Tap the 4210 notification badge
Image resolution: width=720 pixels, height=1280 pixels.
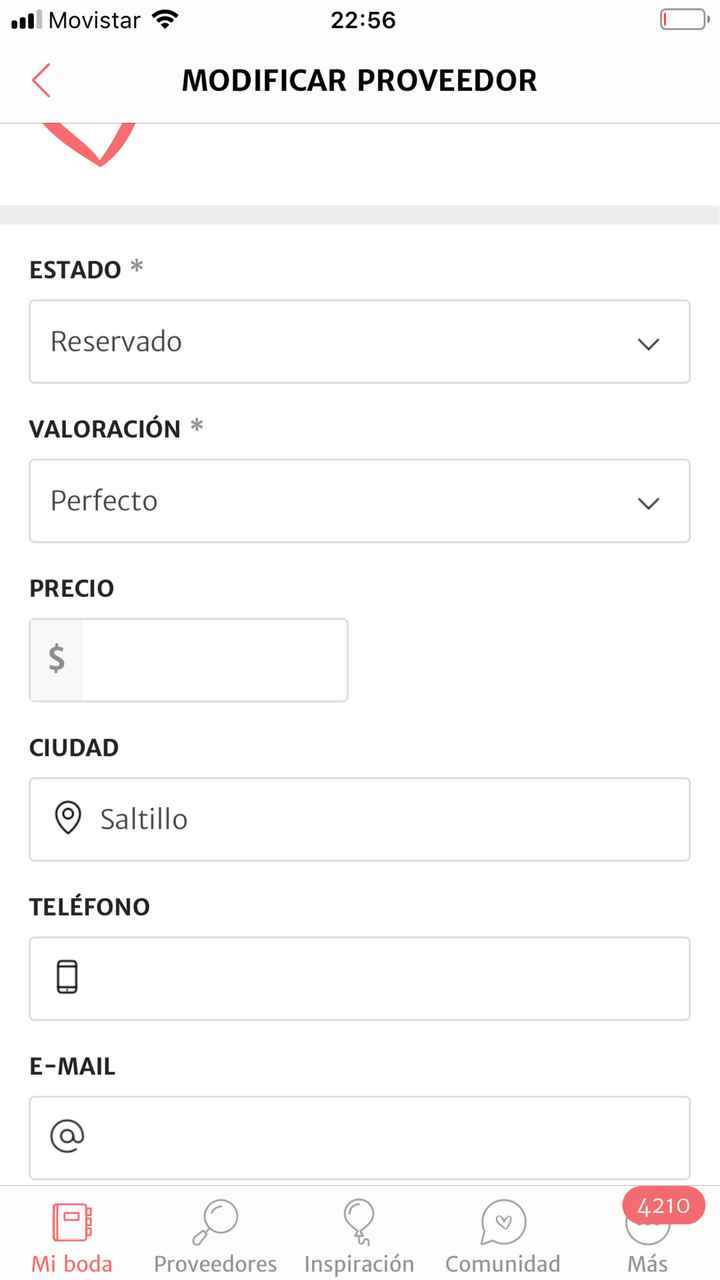(x=663, y=1205)
